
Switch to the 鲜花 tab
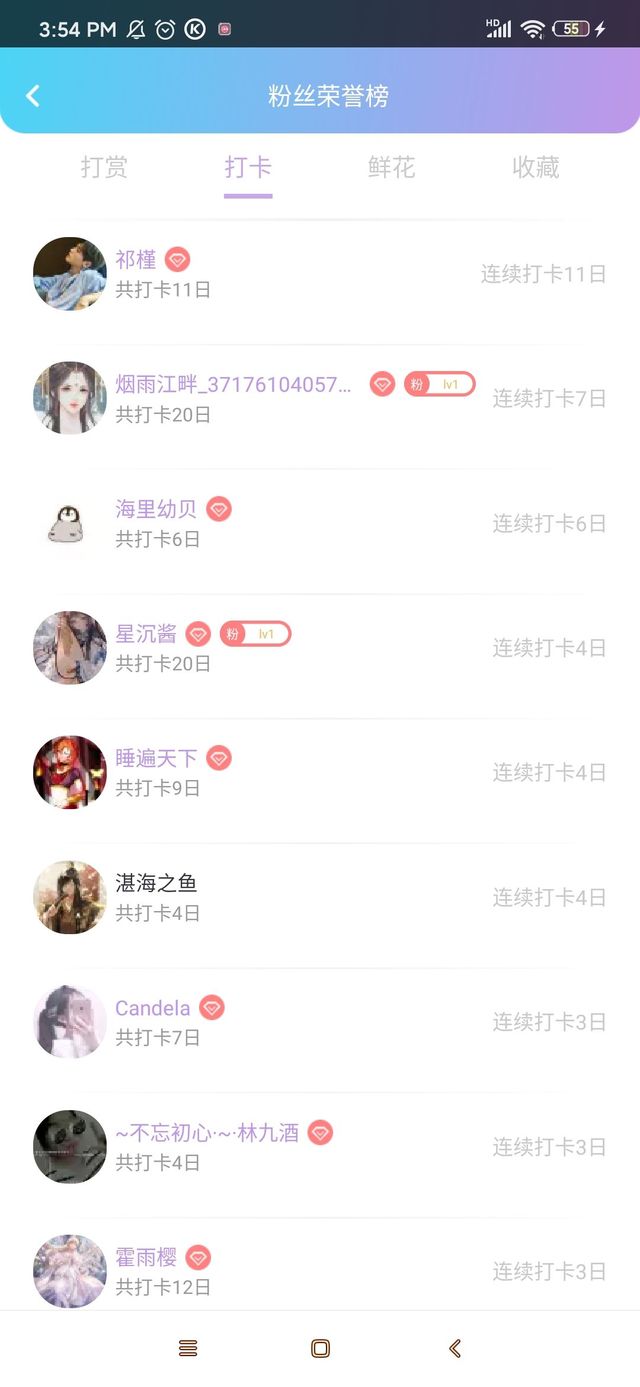391,167
